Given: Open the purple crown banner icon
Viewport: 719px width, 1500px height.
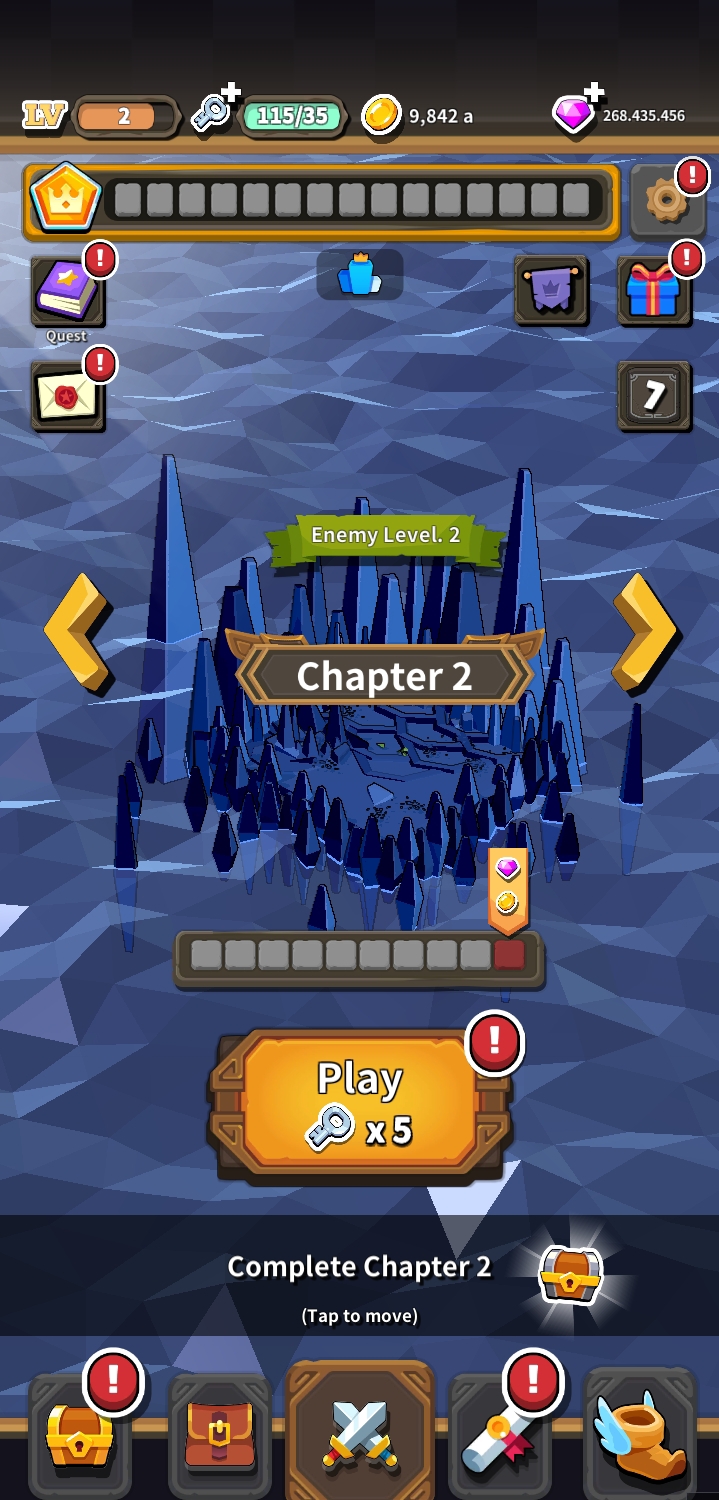Looking at the screenshot, I should (x=551, y=292).
